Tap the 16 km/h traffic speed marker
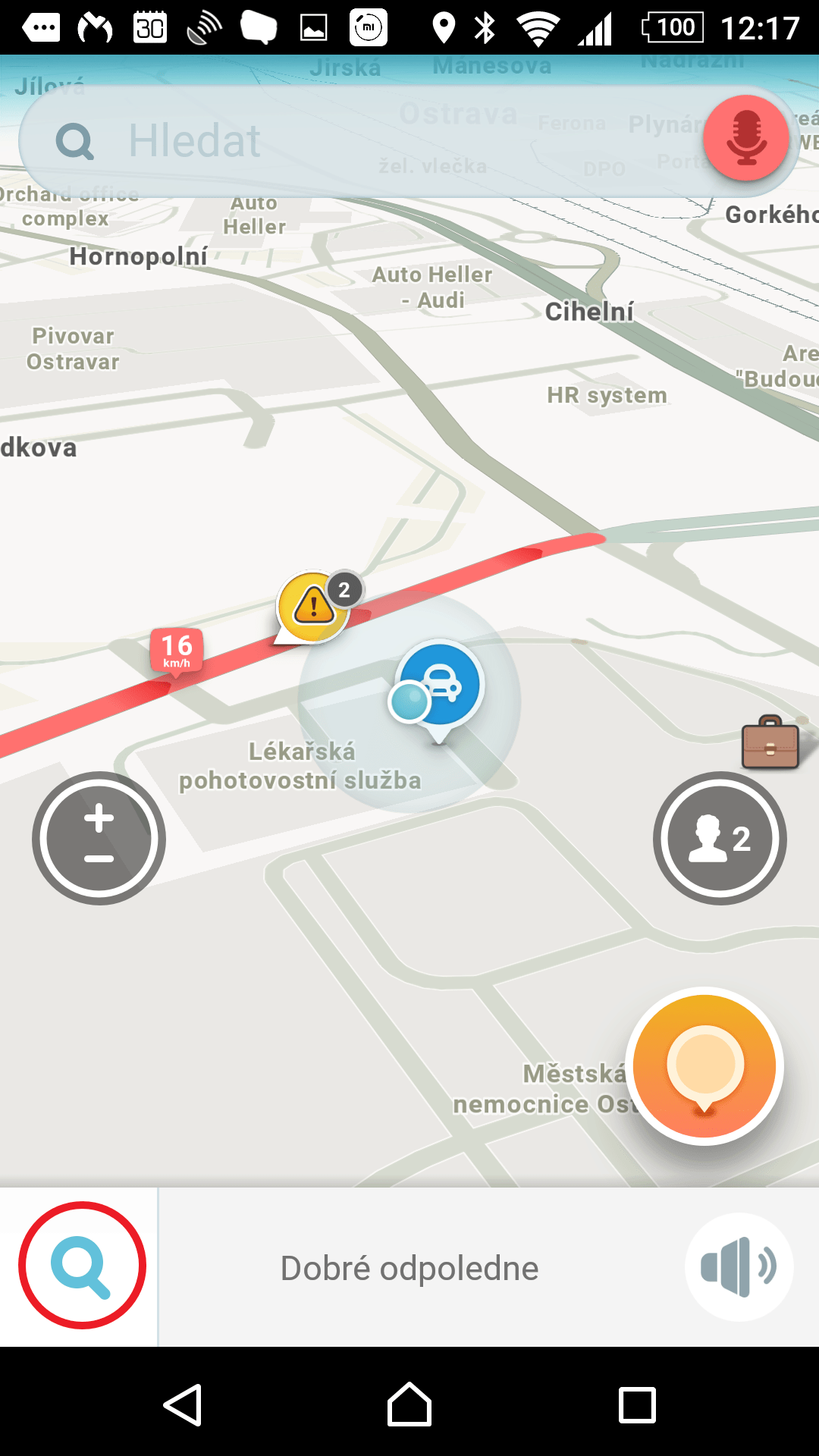Image resolution: width=819 pixels, height=1456 pixels. pos(177,651)
